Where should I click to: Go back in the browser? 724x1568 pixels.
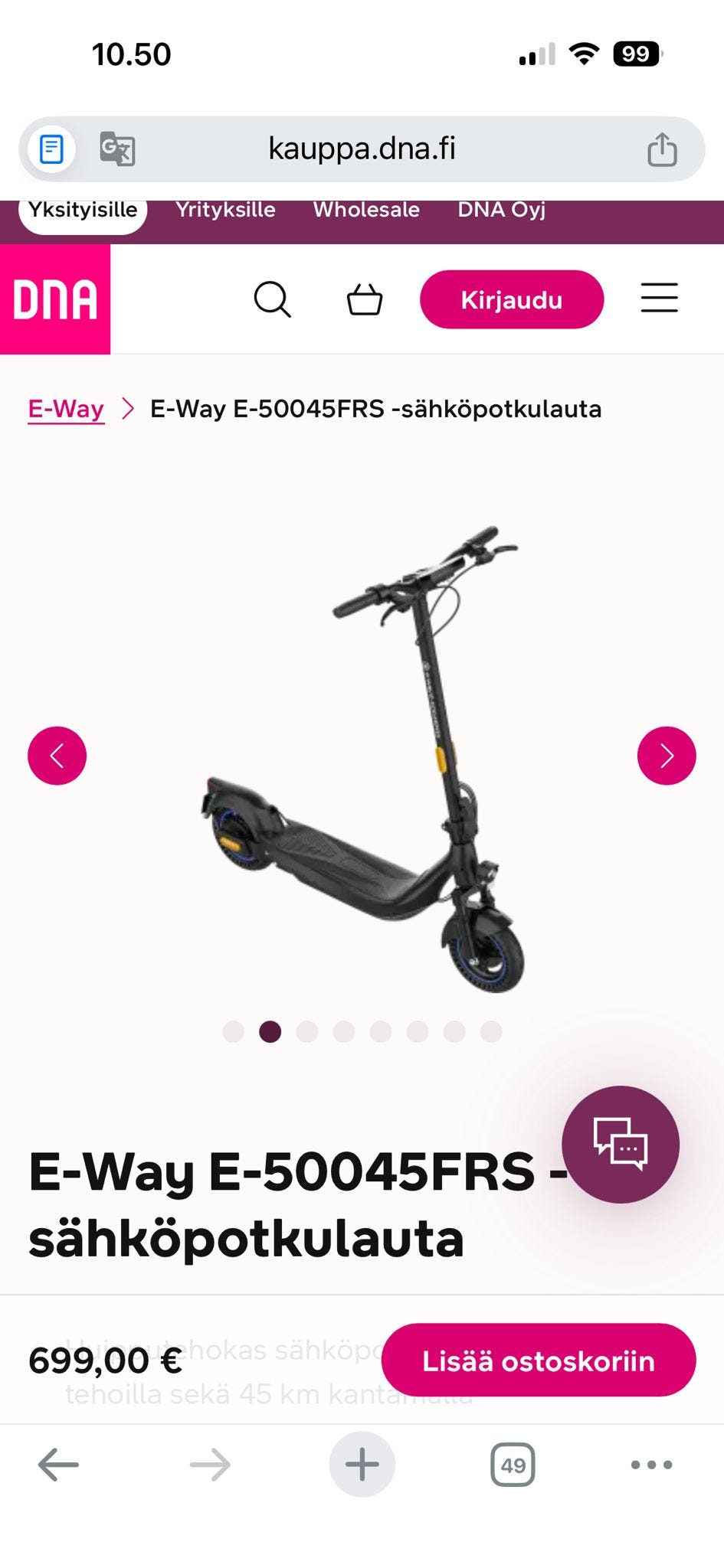[58, 1465]
